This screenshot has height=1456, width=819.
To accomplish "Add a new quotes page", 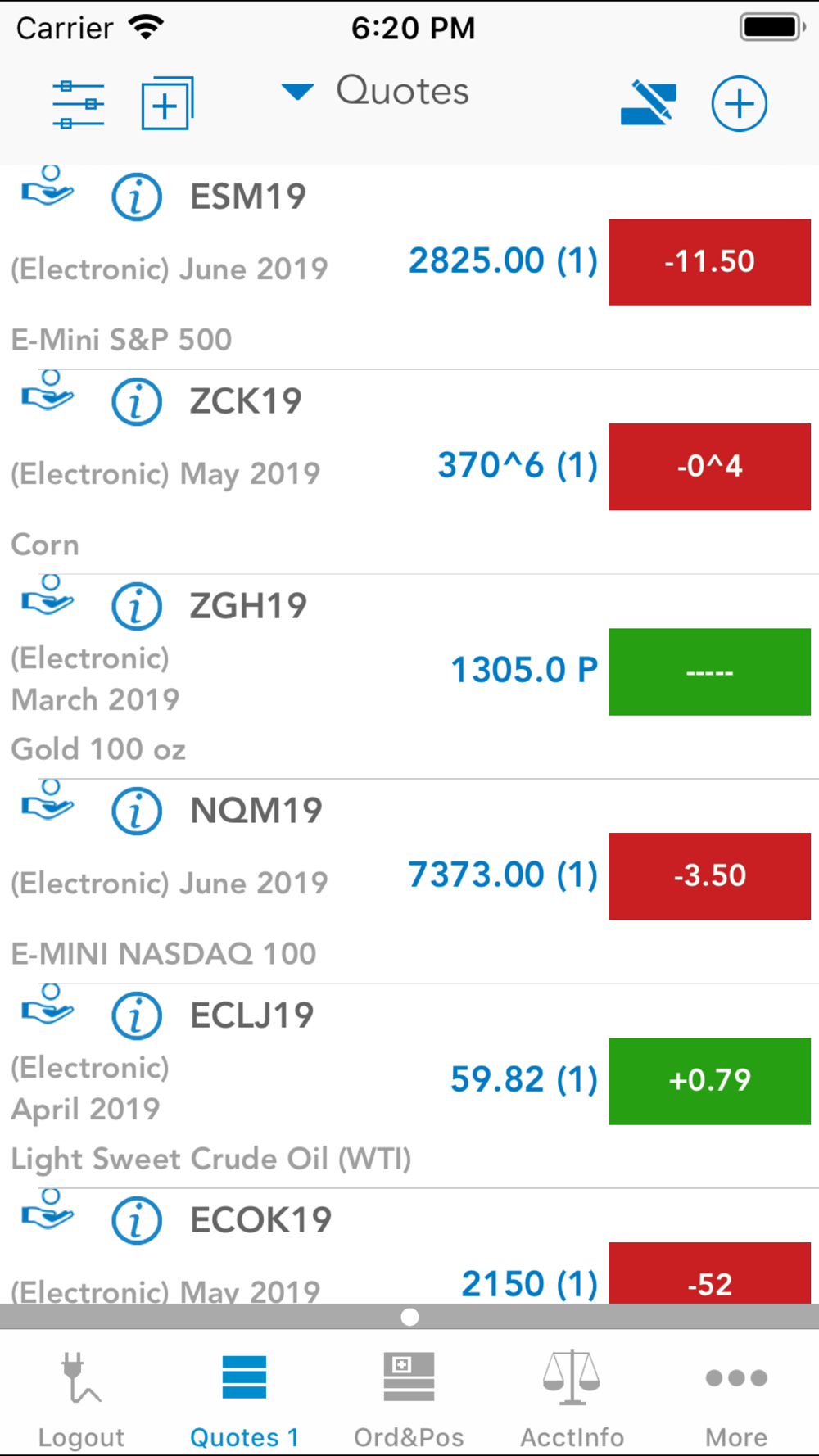I will (x=167, y=104).
